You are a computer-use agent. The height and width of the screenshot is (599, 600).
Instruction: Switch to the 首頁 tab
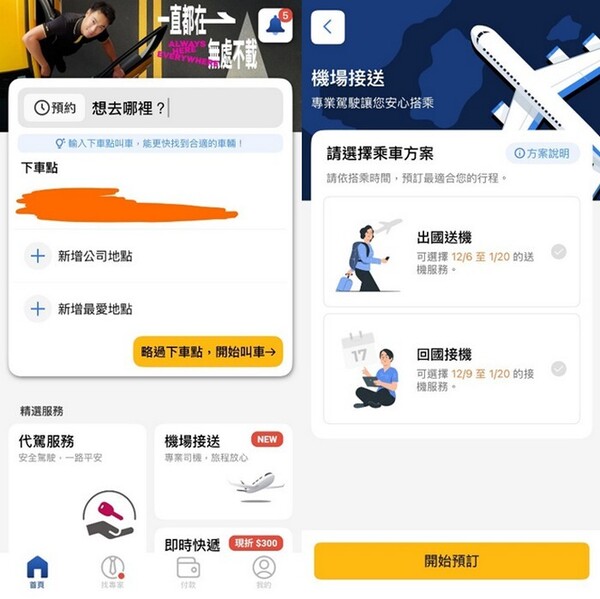click(x=37, y=572)
